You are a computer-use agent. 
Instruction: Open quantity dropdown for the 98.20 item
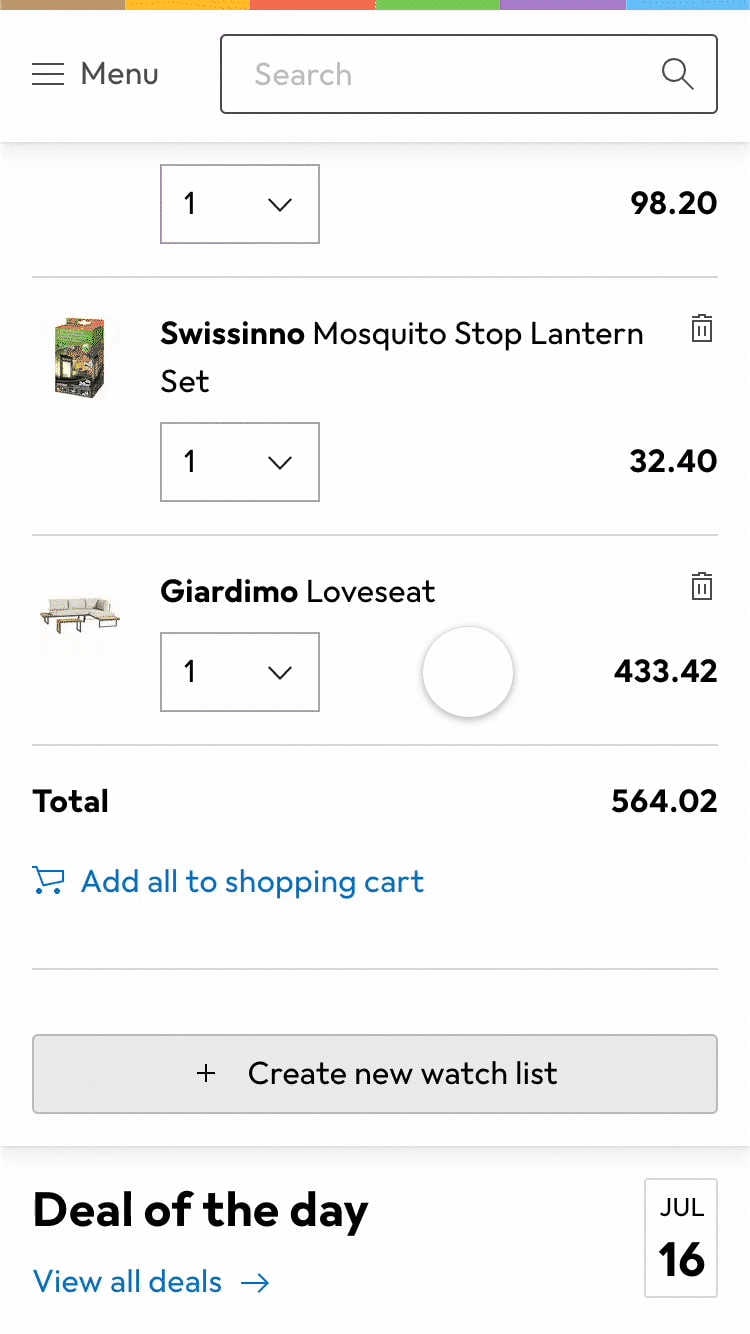pyautogui.click(x=240, y=204)
